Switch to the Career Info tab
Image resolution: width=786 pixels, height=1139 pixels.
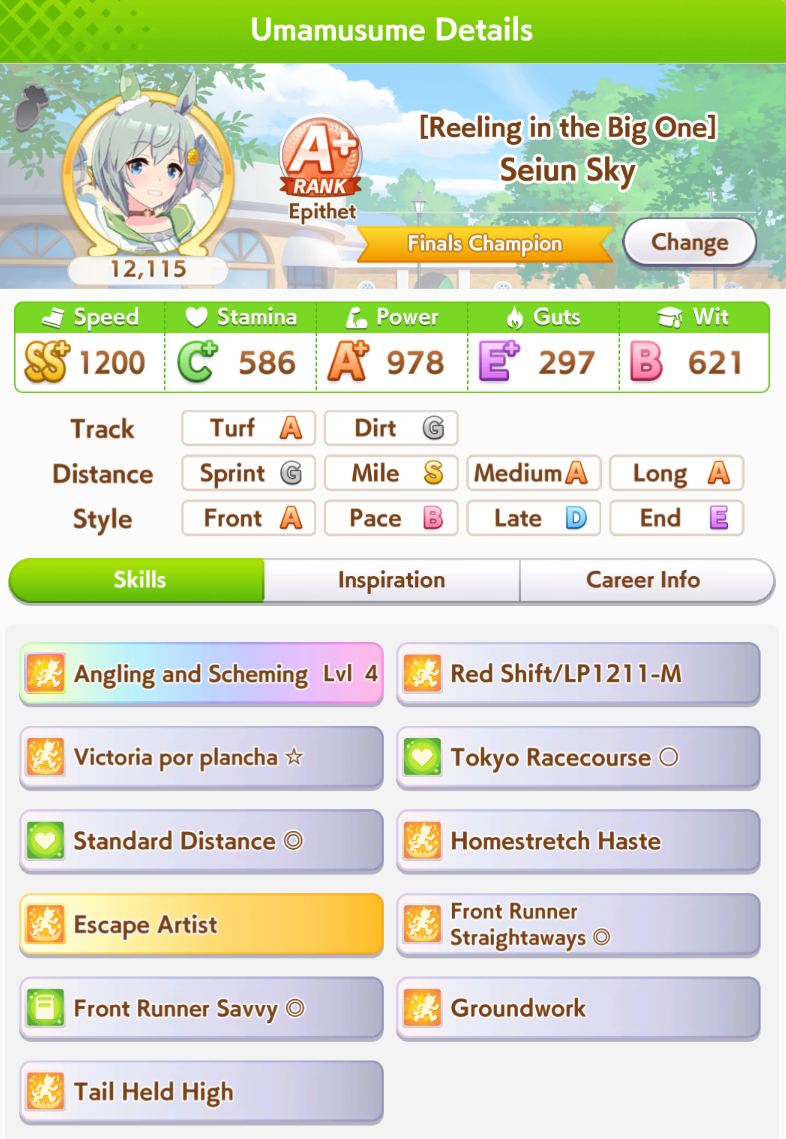pyautogui.click(x=643, y=580)
